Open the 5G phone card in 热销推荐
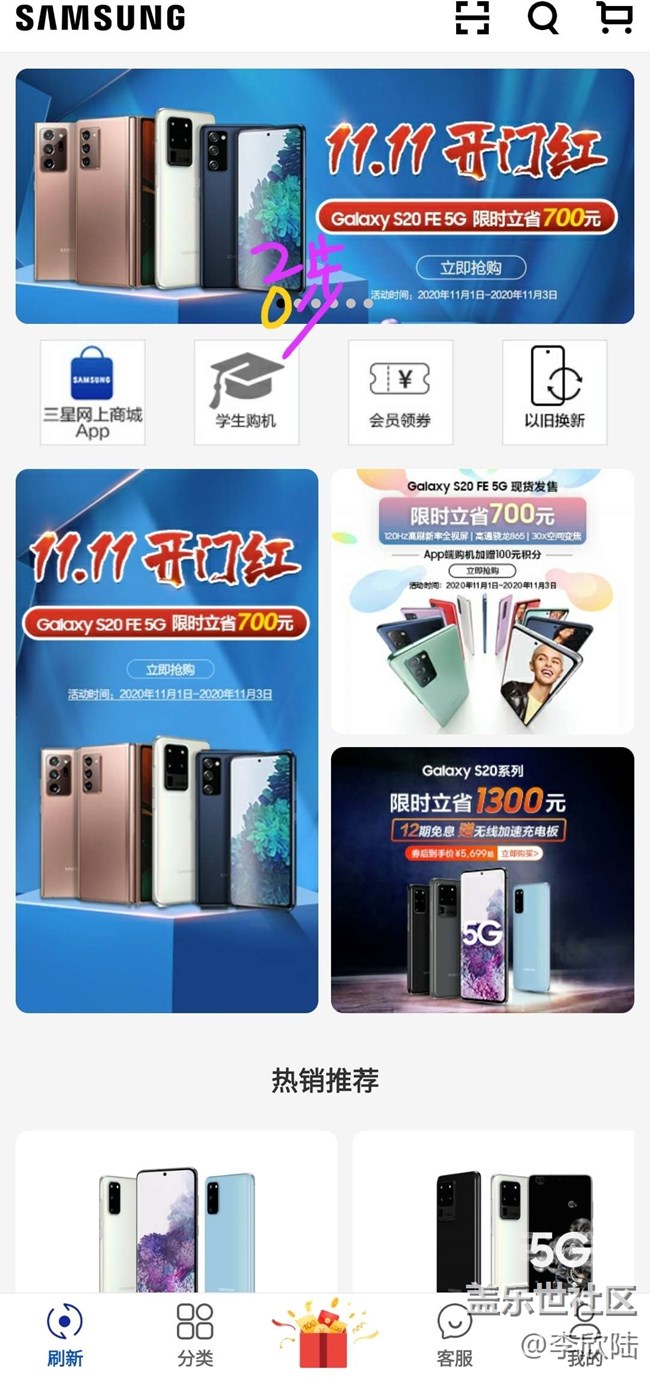This screenshot has width=650, height=1381. click(x=495, y=1215)
